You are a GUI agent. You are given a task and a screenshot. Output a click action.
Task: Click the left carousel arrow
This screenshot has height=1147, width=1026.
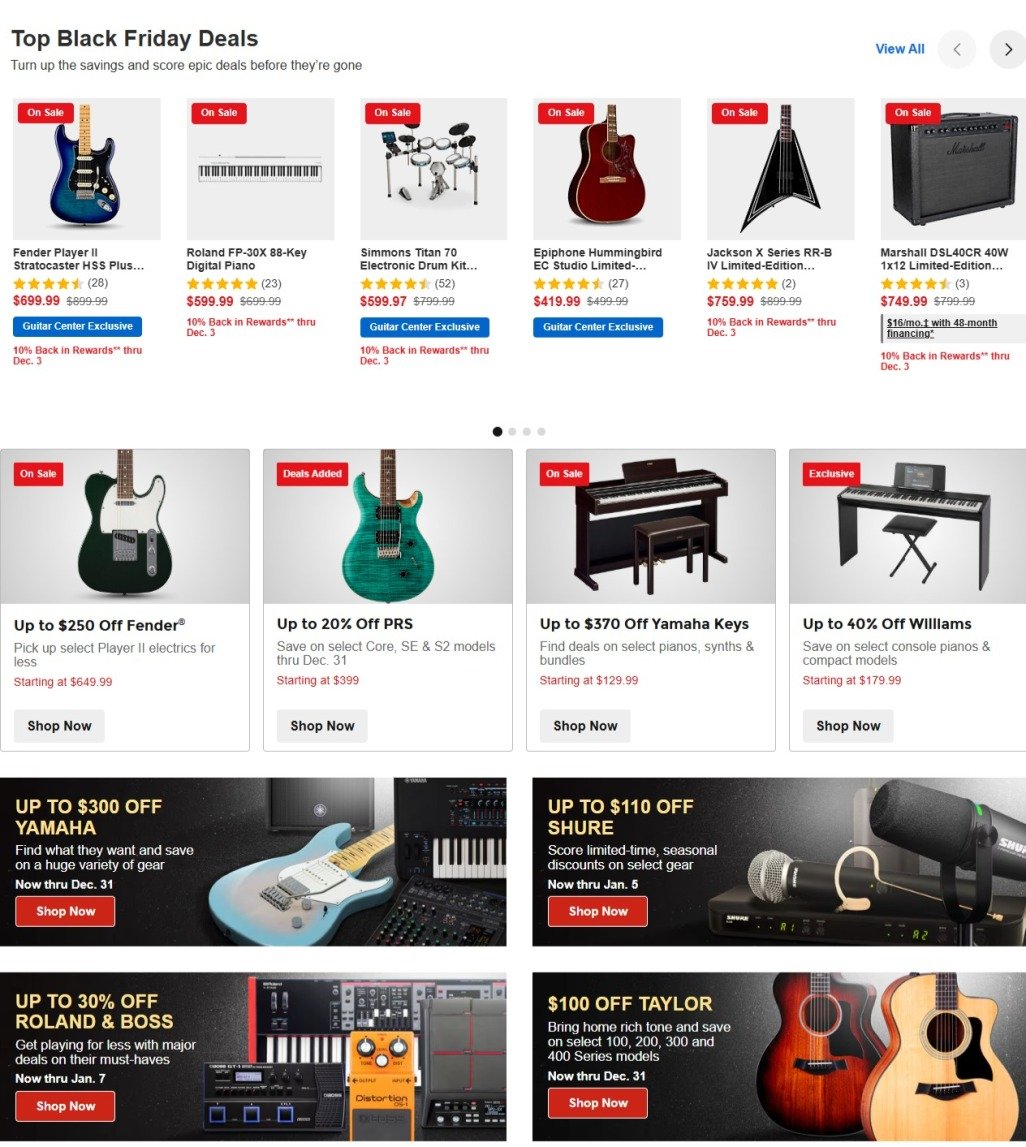[956, 48]
